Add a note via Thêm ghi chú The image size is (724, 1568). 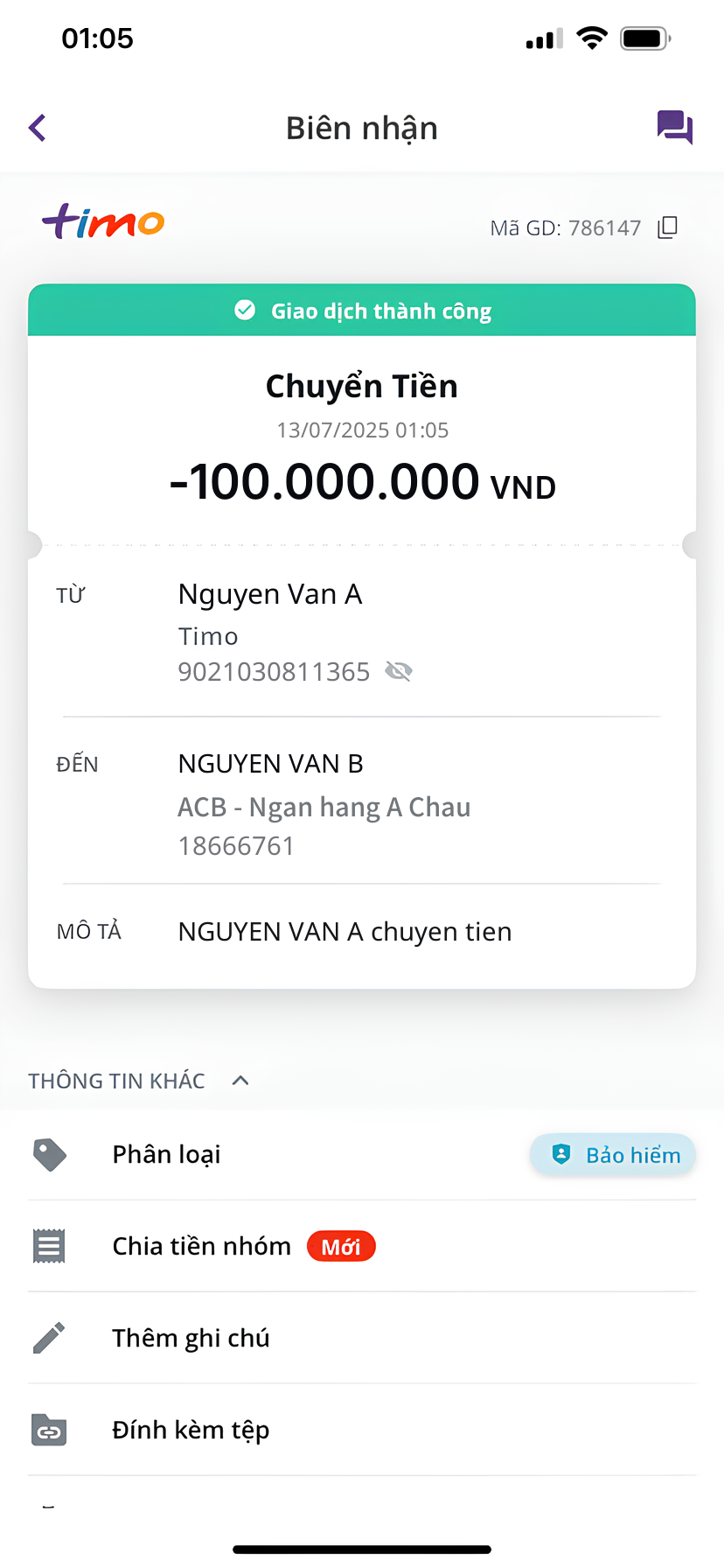pos(191,1338)
